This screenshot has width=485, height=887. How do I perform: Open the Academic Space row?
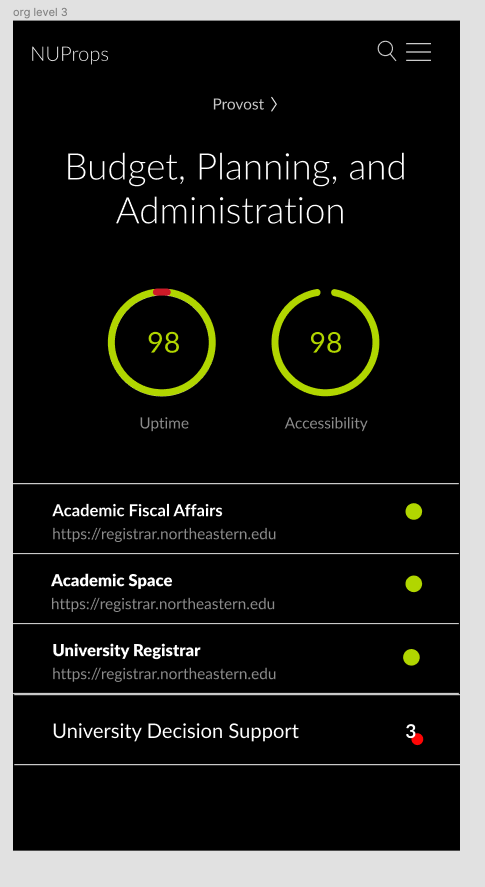tap(236, 589)
